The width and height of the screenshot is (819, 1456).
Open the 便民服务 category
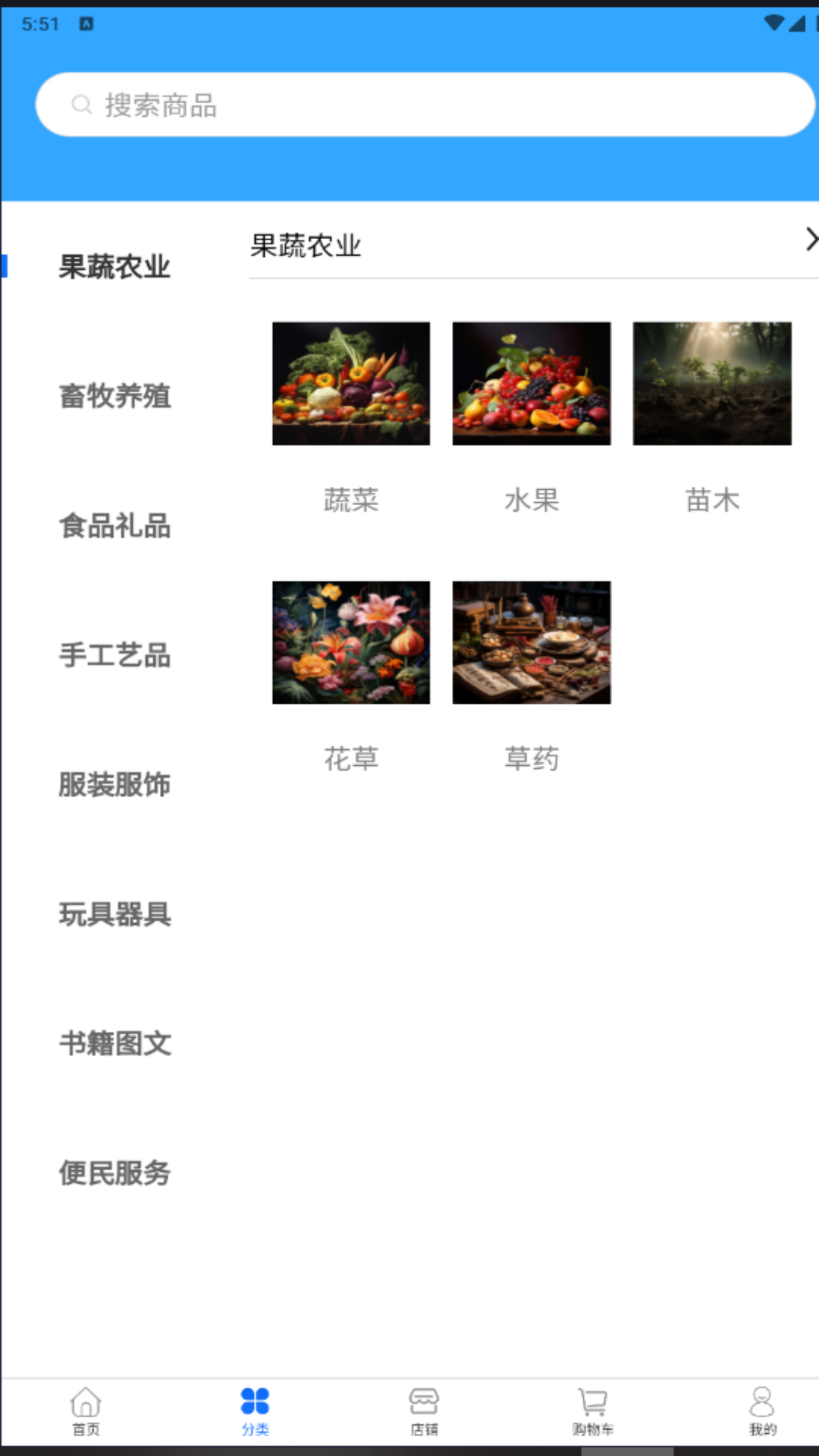click(115, 1173)
